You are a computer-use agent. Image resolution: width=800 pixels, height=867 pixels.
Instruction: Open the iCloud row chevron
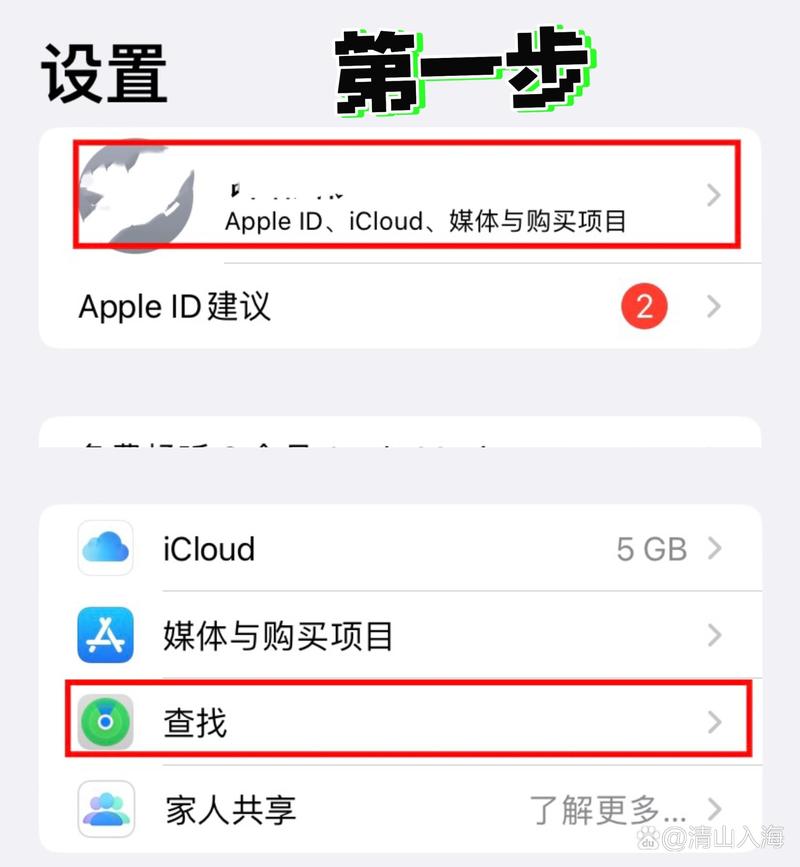714,548
